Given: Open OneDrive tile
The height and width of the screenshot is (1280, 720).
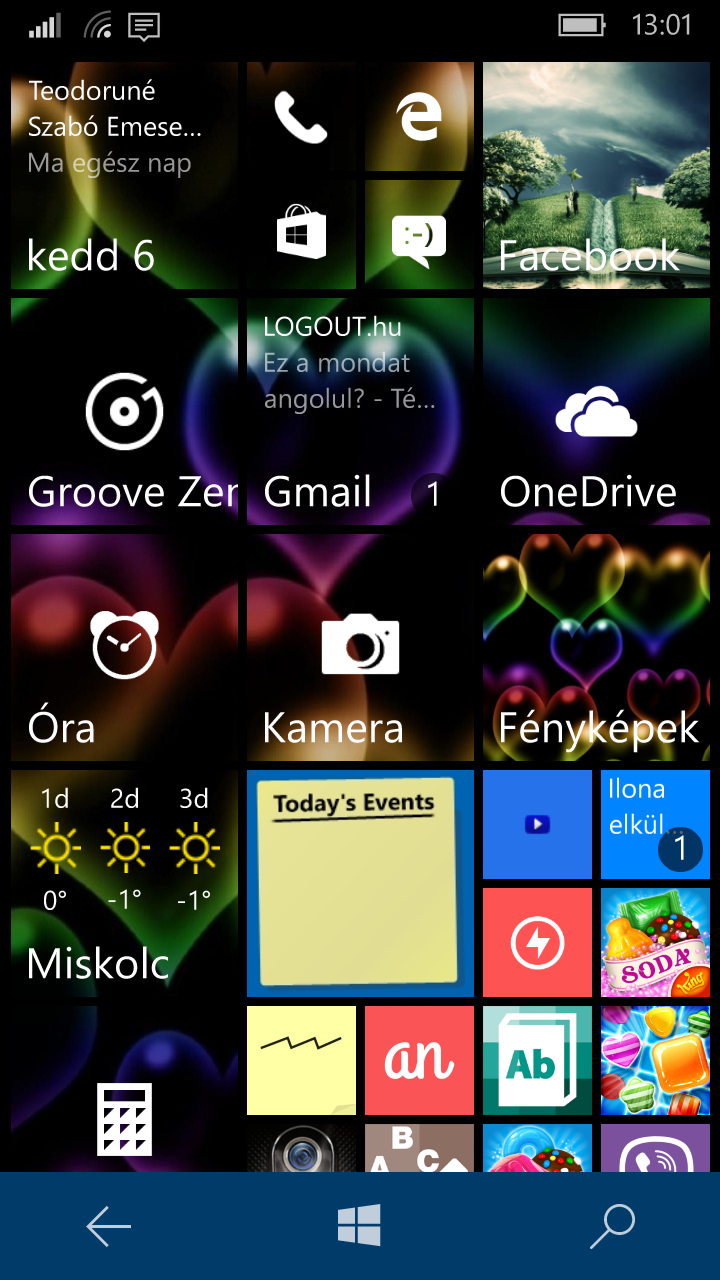Looking at the screenshot, I should (596, 412).
